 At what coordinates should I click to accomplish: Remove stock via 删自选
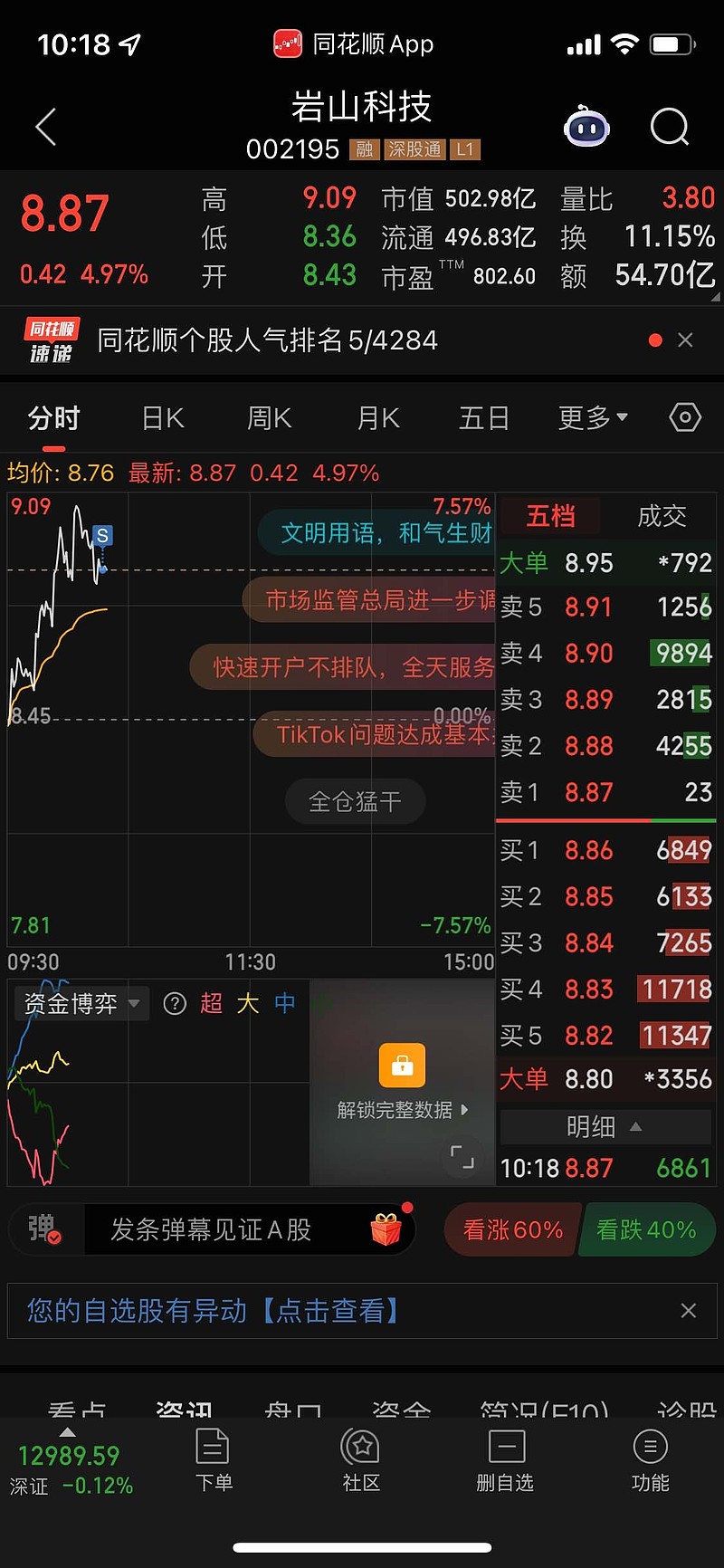click(505, 1459)
